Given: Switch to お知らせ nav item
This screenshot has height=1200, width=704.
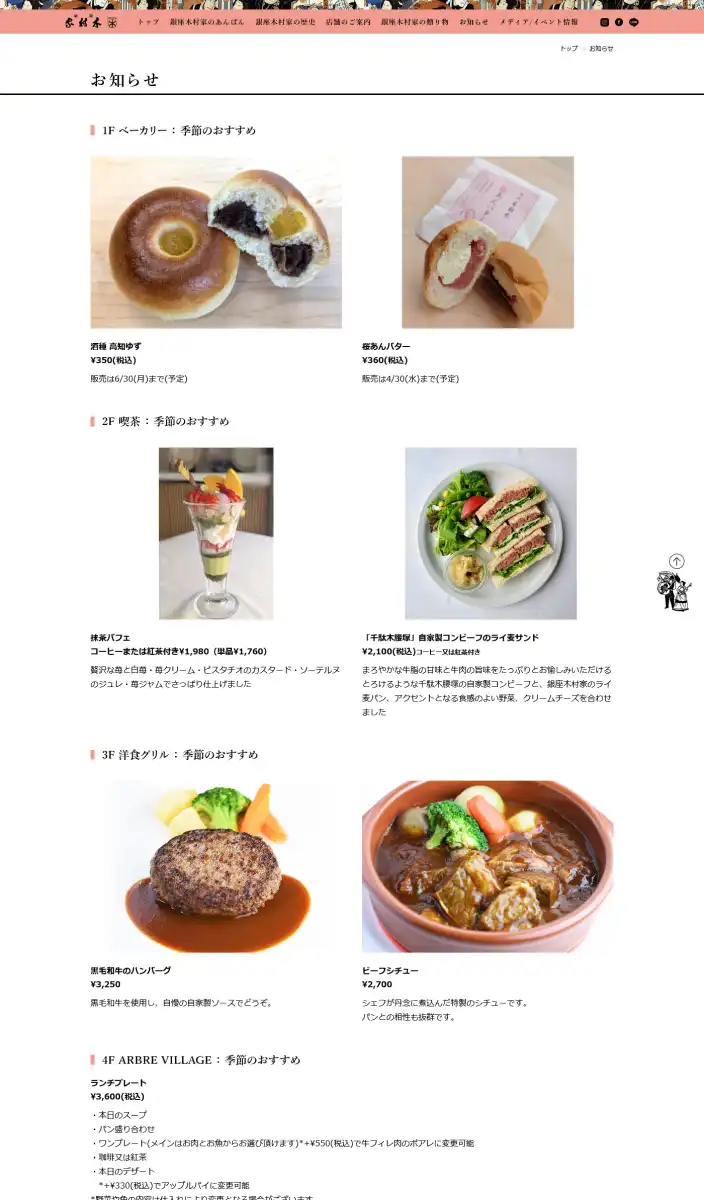Looking at the screenshot, I should pos(474,22).
